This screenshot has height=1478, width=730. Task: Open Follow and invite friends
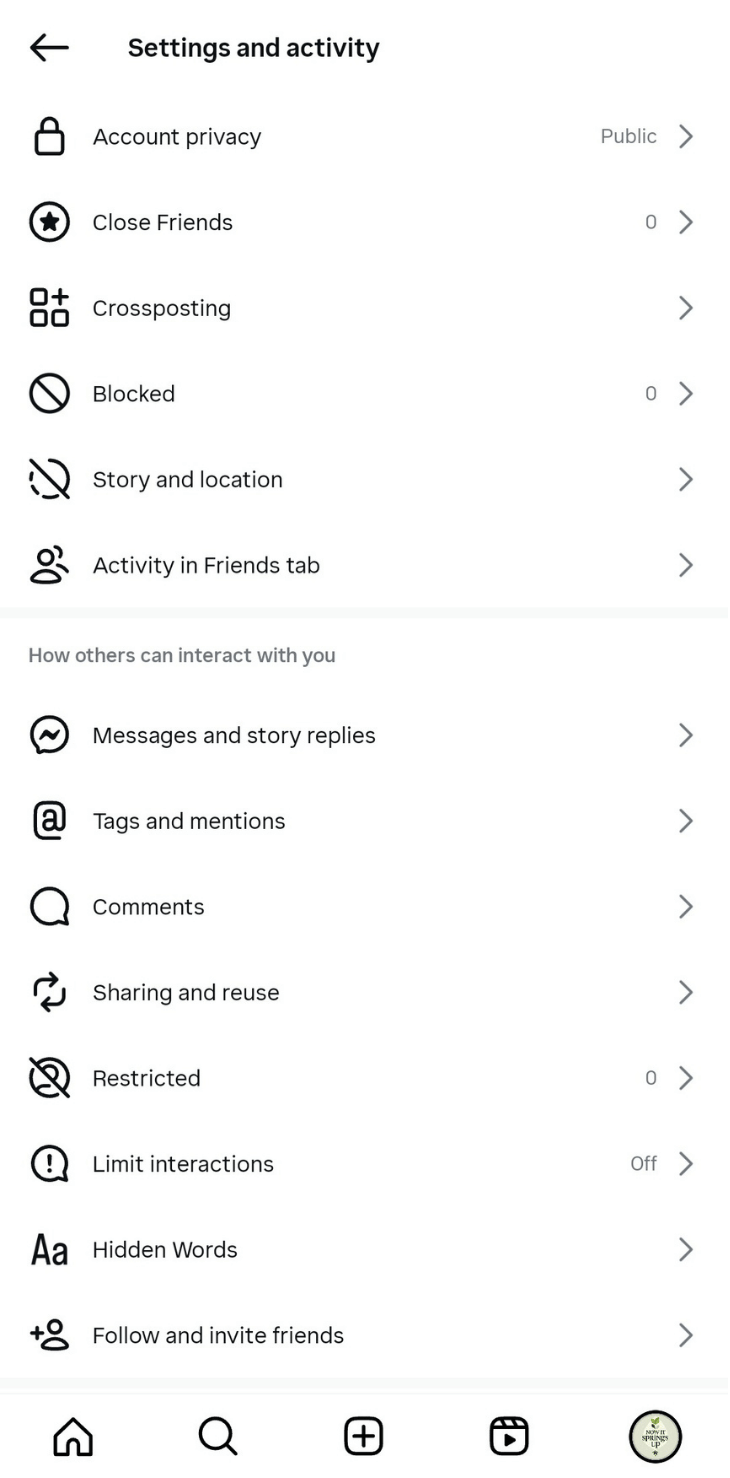point(218,1336)
